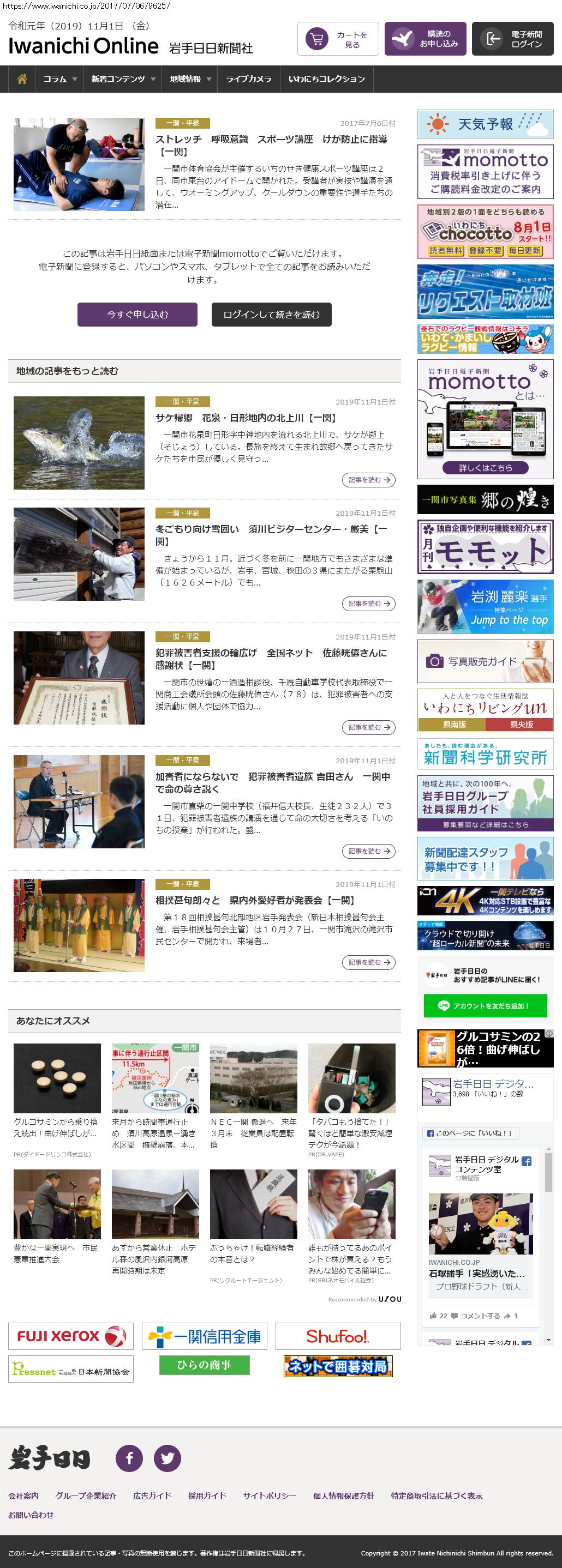Expand the 新着コンテンツ menu
This screenshot has width=562, height=1568.
[122, 79]
